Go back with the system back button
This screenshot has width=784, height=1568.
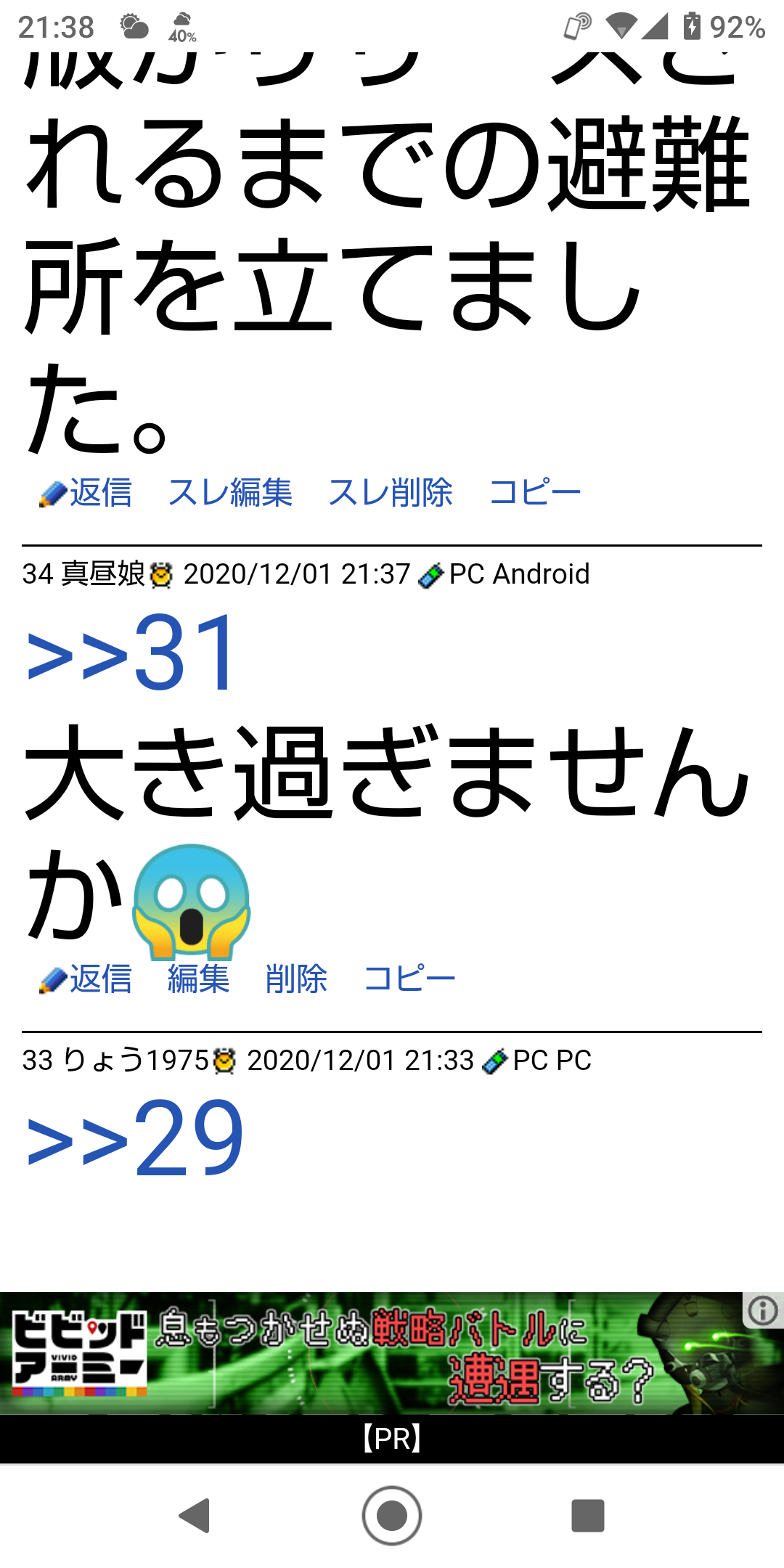click(195, 1516)
